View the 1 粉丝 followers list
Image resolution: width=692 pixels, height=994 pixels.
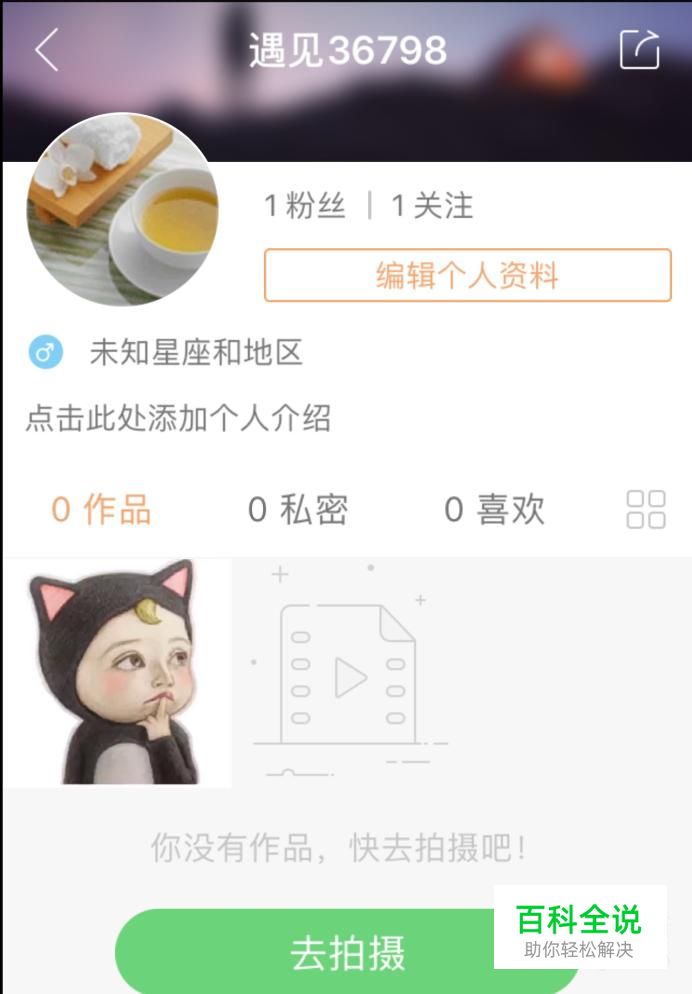[x=304, y=207]
